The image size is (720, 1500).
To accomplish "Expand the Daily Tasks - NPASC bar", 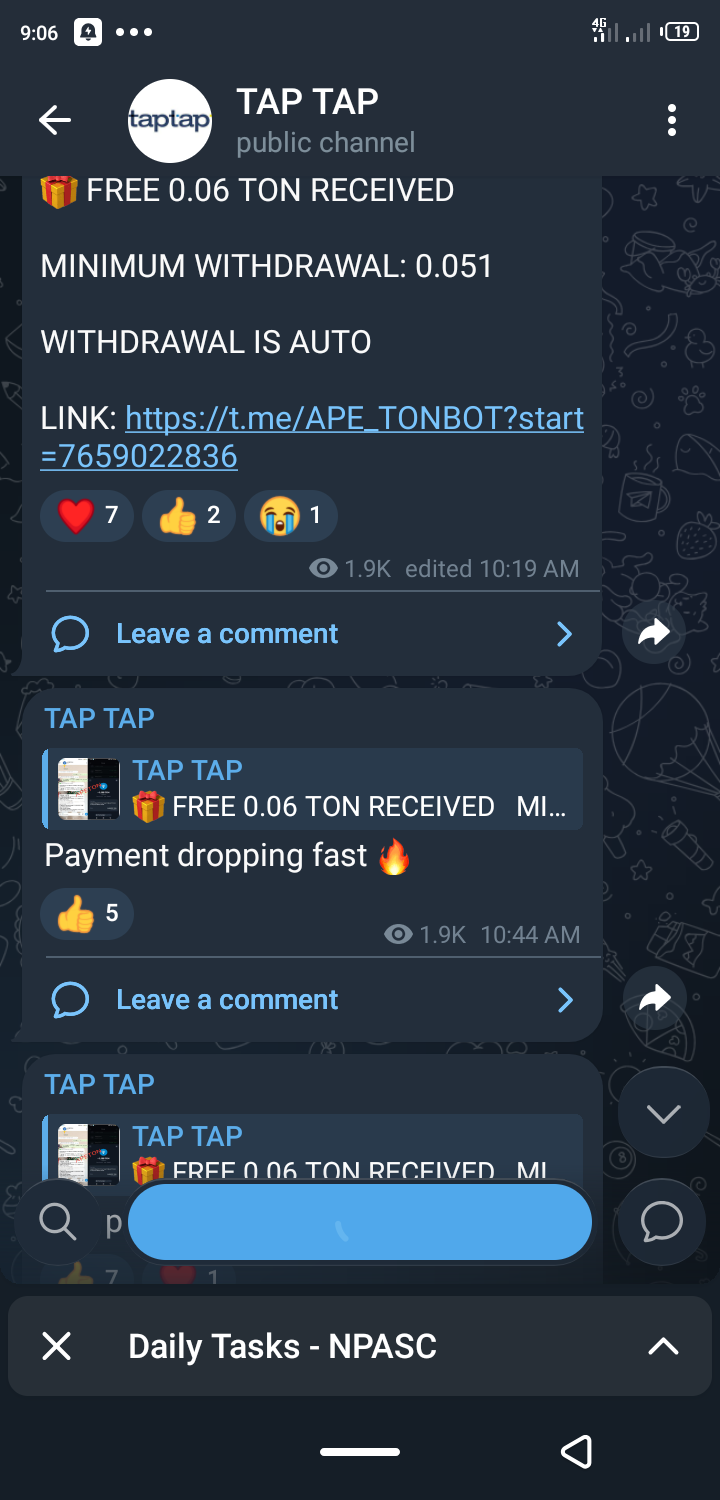I will pyautogui.click(x=663, y=1346).
